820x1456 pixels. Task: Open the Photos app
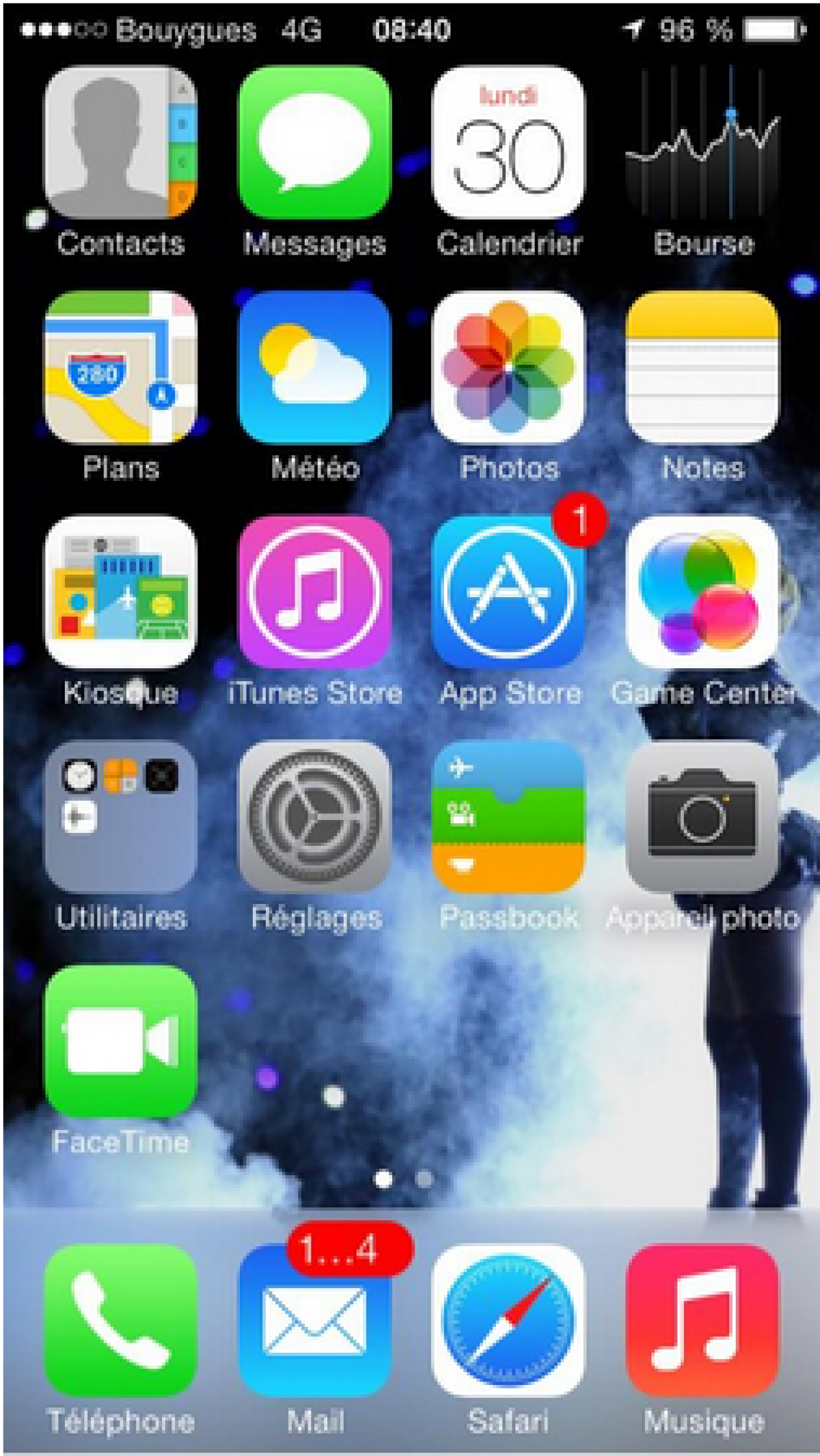(x=508, y=368)
